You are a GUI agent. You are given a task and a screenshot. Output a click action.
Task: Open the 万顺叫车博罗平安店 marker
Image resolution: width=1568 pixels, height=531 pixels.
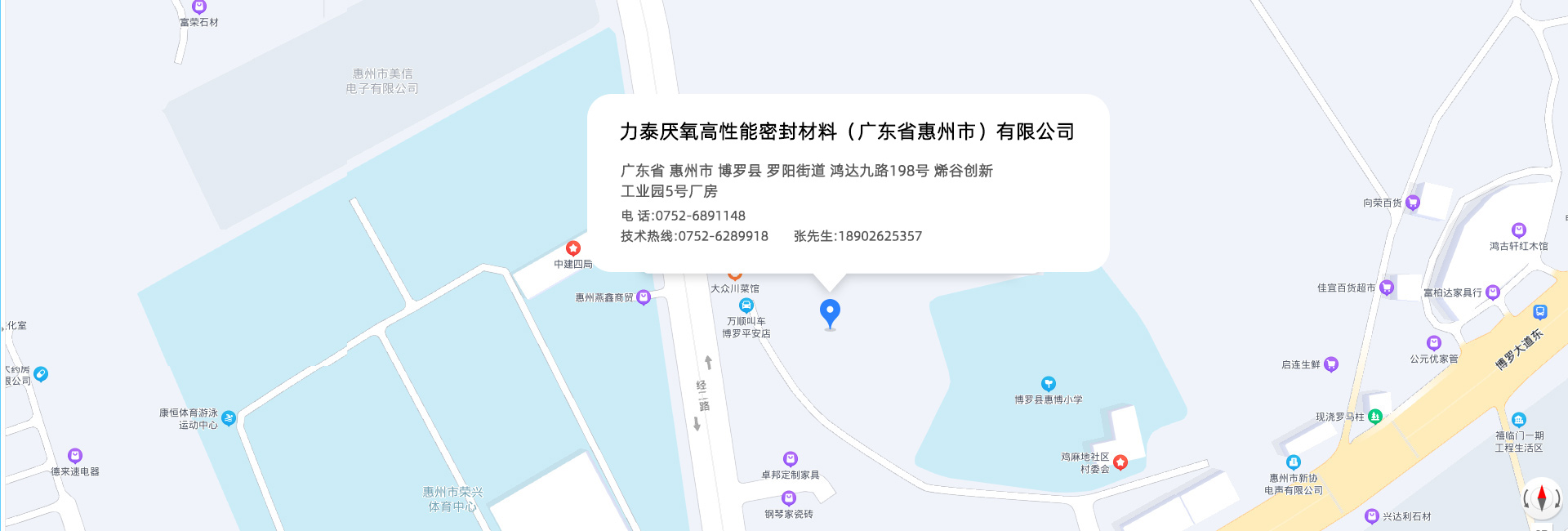coord(746,306)
